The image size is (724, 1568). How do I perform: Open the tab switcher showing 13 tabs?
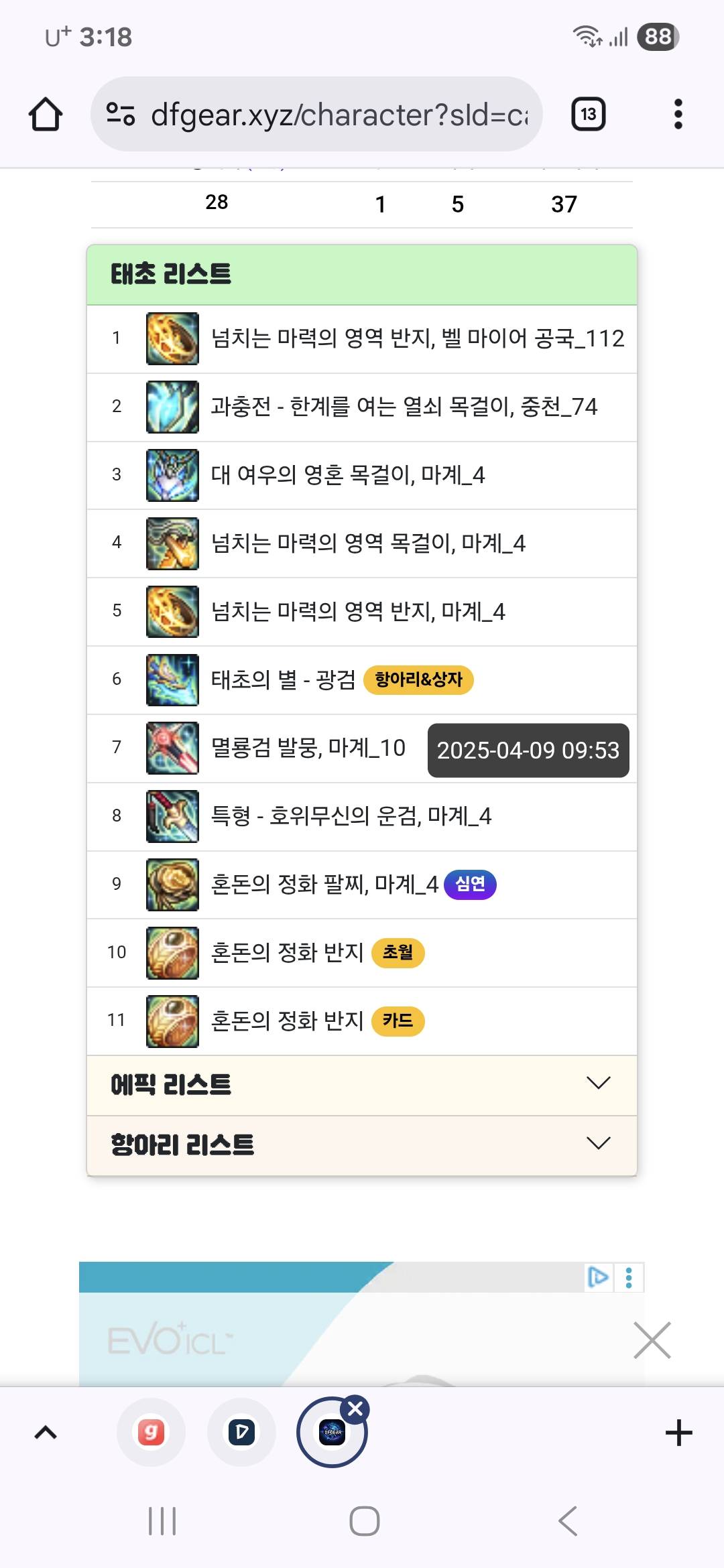588,114
